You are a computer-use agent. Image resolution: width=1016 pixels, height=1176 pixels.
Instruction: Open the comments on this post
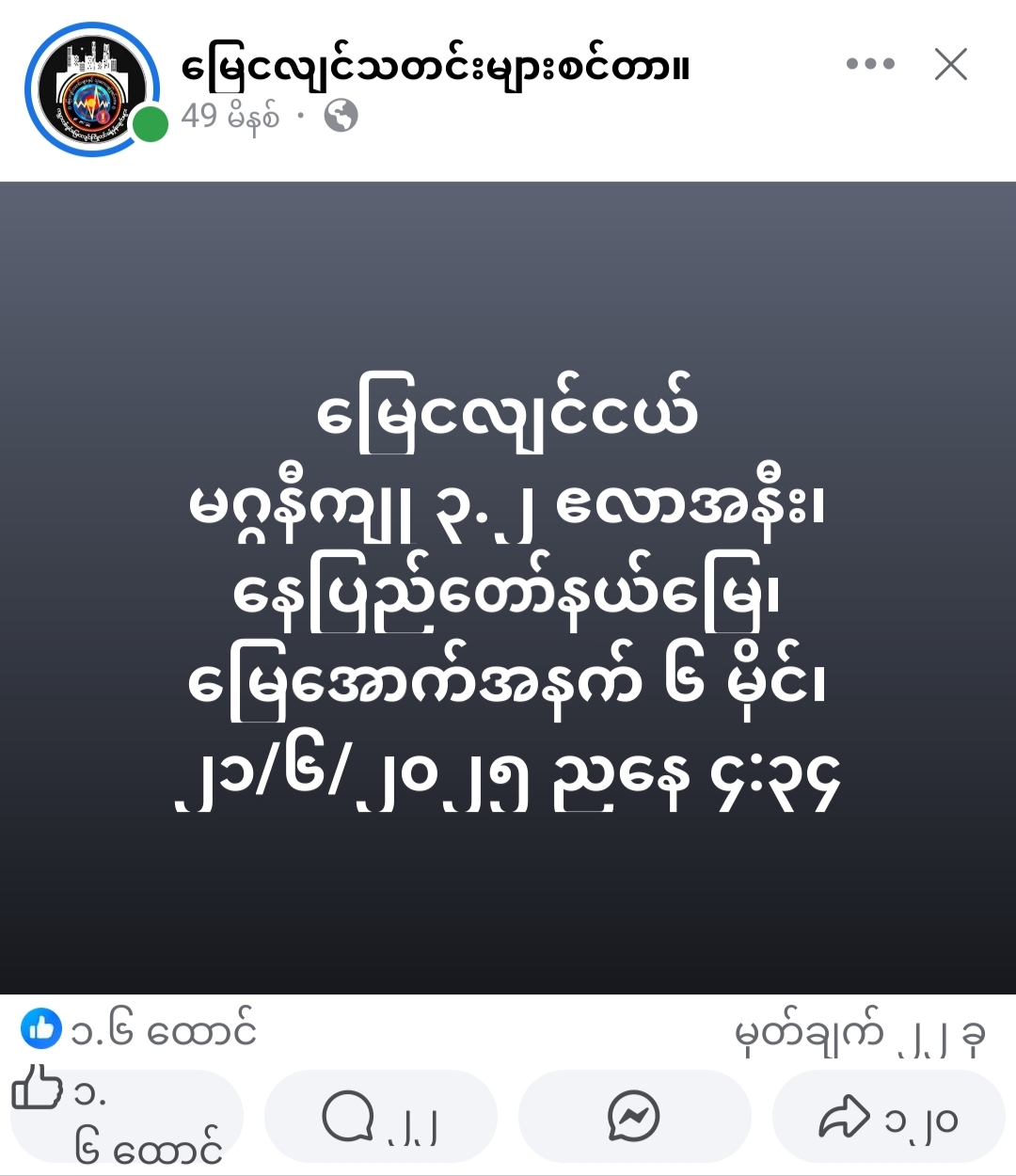(380, 1117)
